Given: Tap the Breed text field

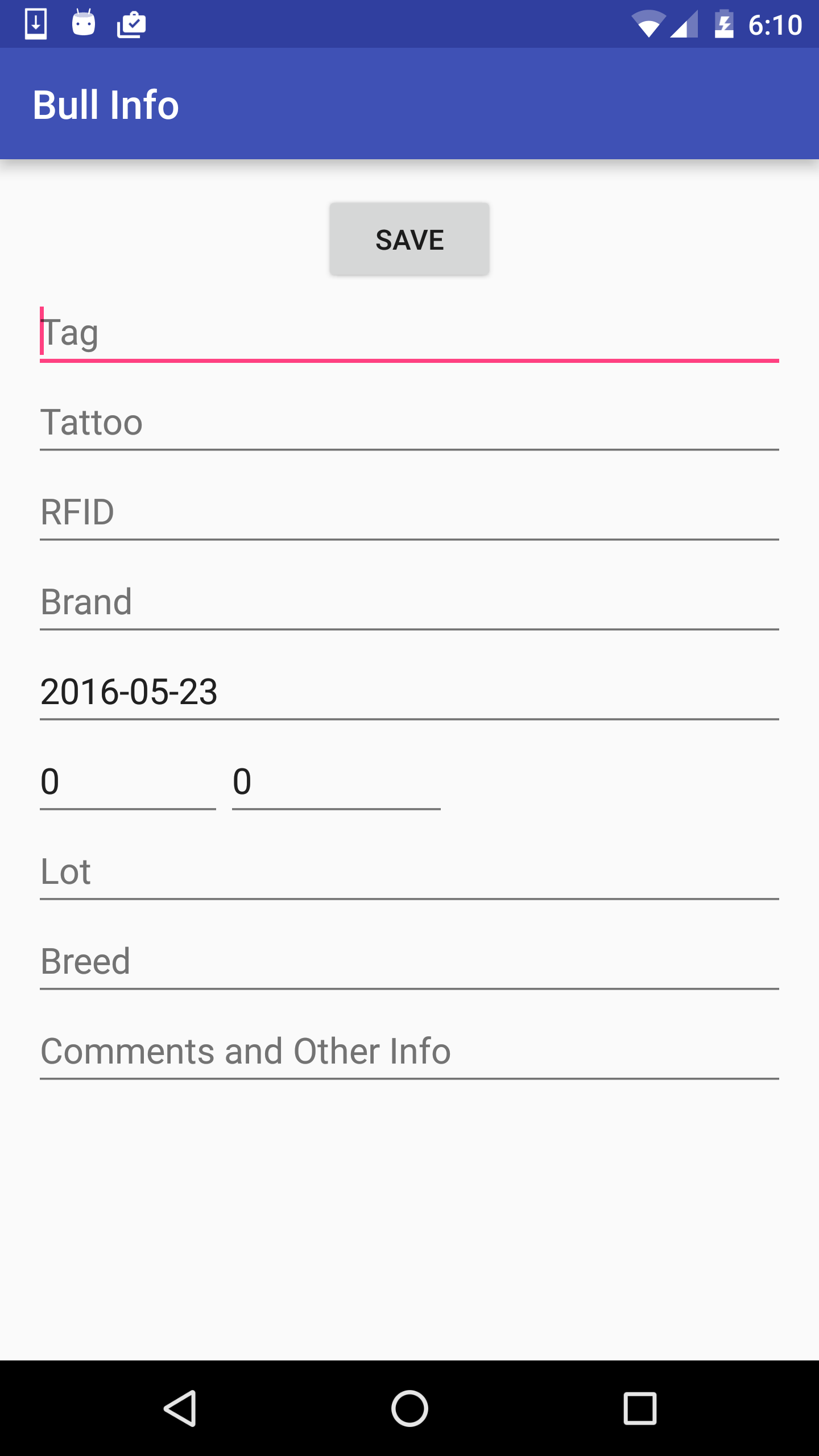Looking at the screenshot, I should point(409,962).
